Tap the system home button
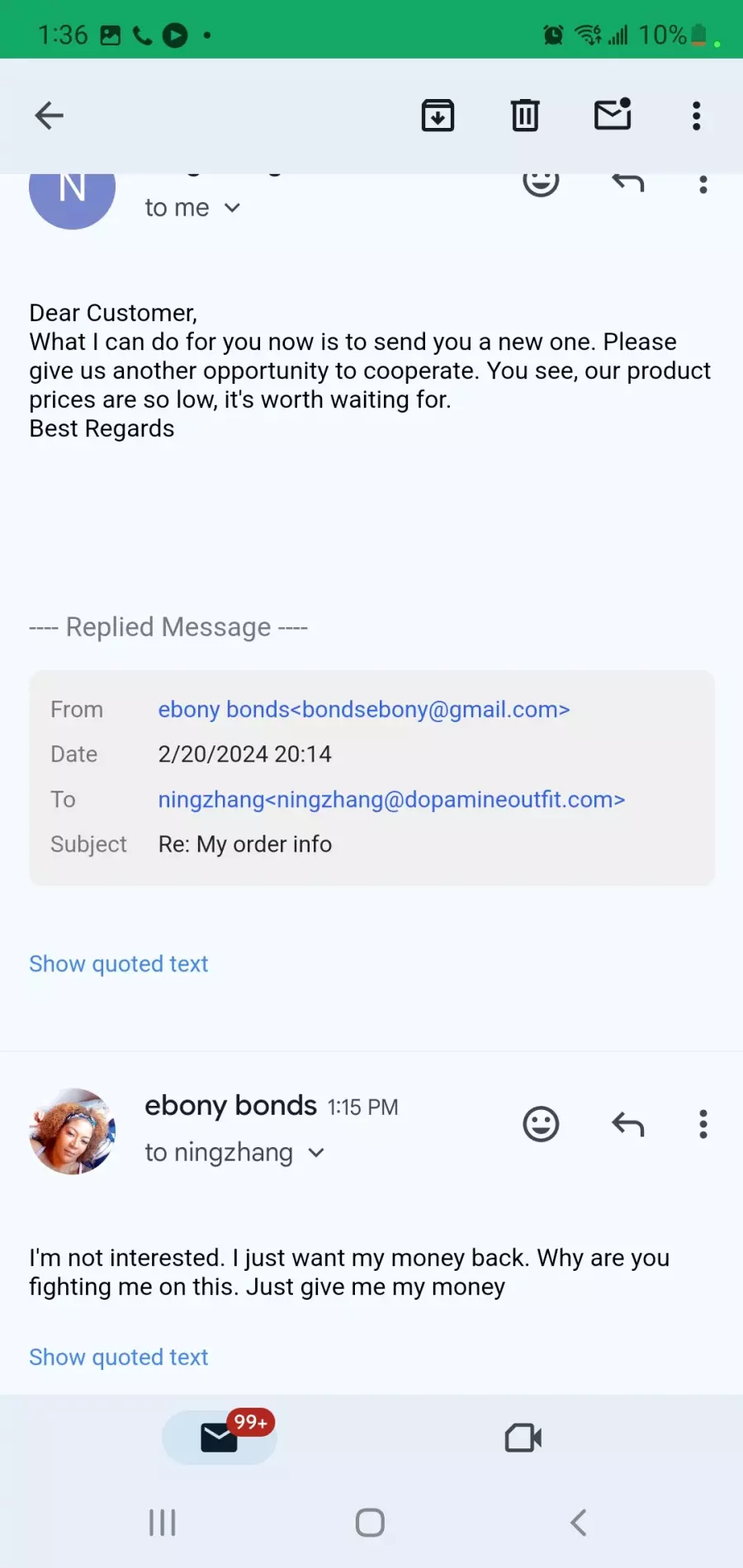 [x=370, y=1523]
